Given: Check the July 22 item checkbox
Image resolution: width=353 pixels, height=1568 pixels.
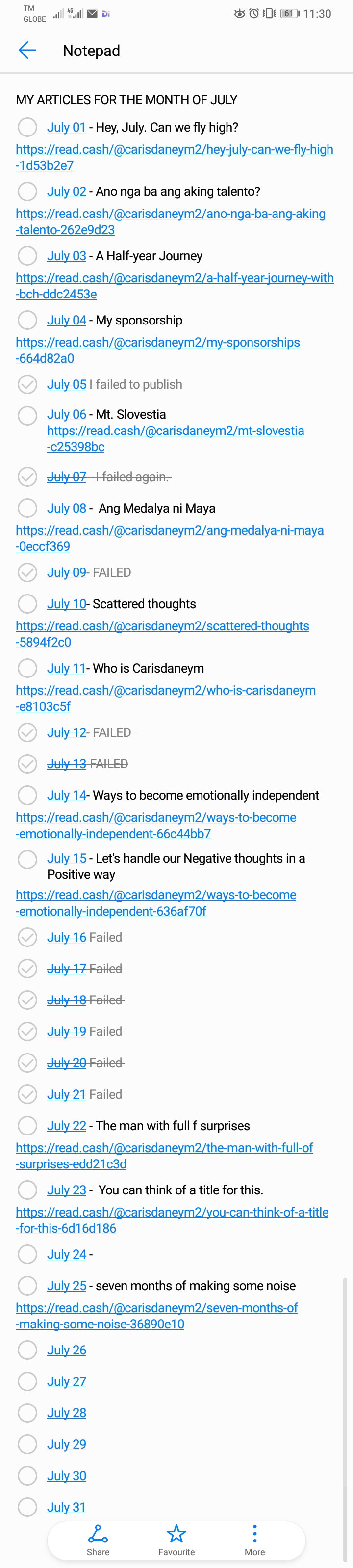Looking at the screenshot, I should click(27, 1126).
